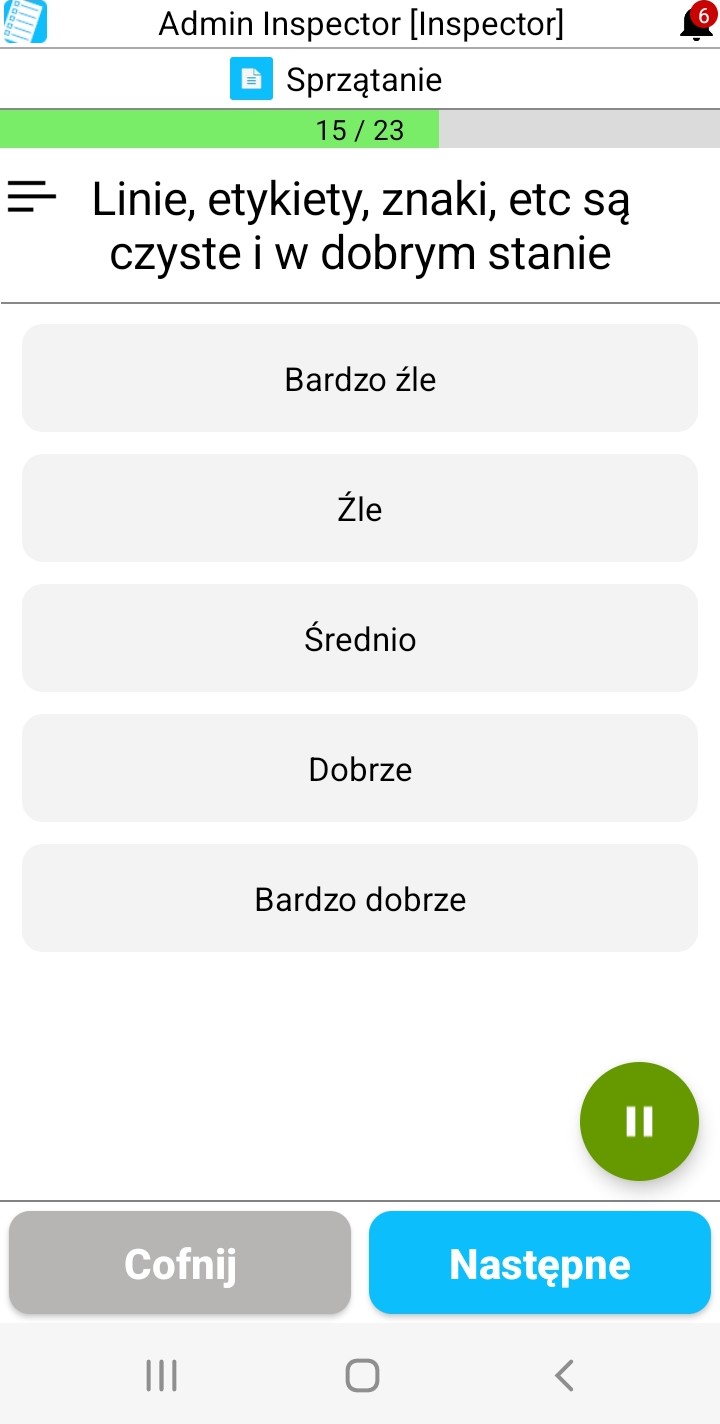Proceed with the Następne button
Screen dimensions: 720x1424
[540, 1263]
